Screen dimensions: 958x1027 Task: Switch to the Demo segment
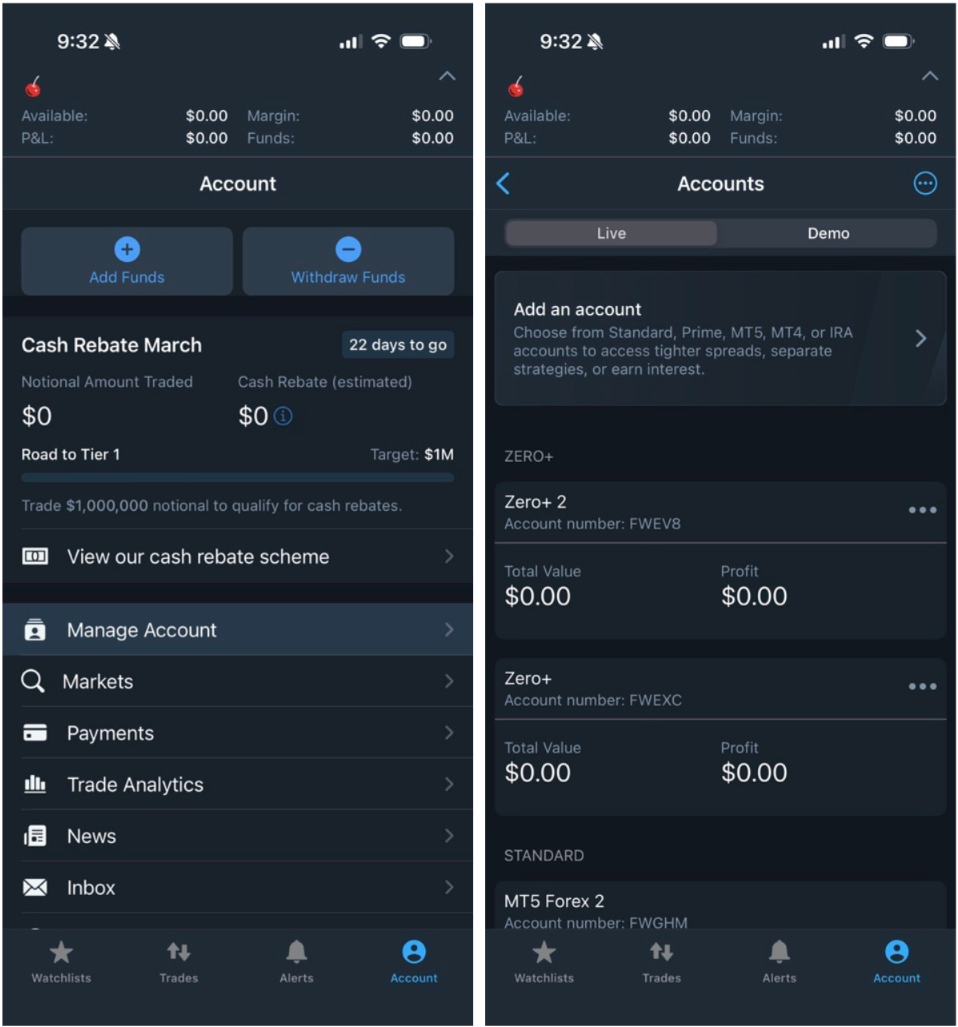pyautogui.click(x=828, y=233)
